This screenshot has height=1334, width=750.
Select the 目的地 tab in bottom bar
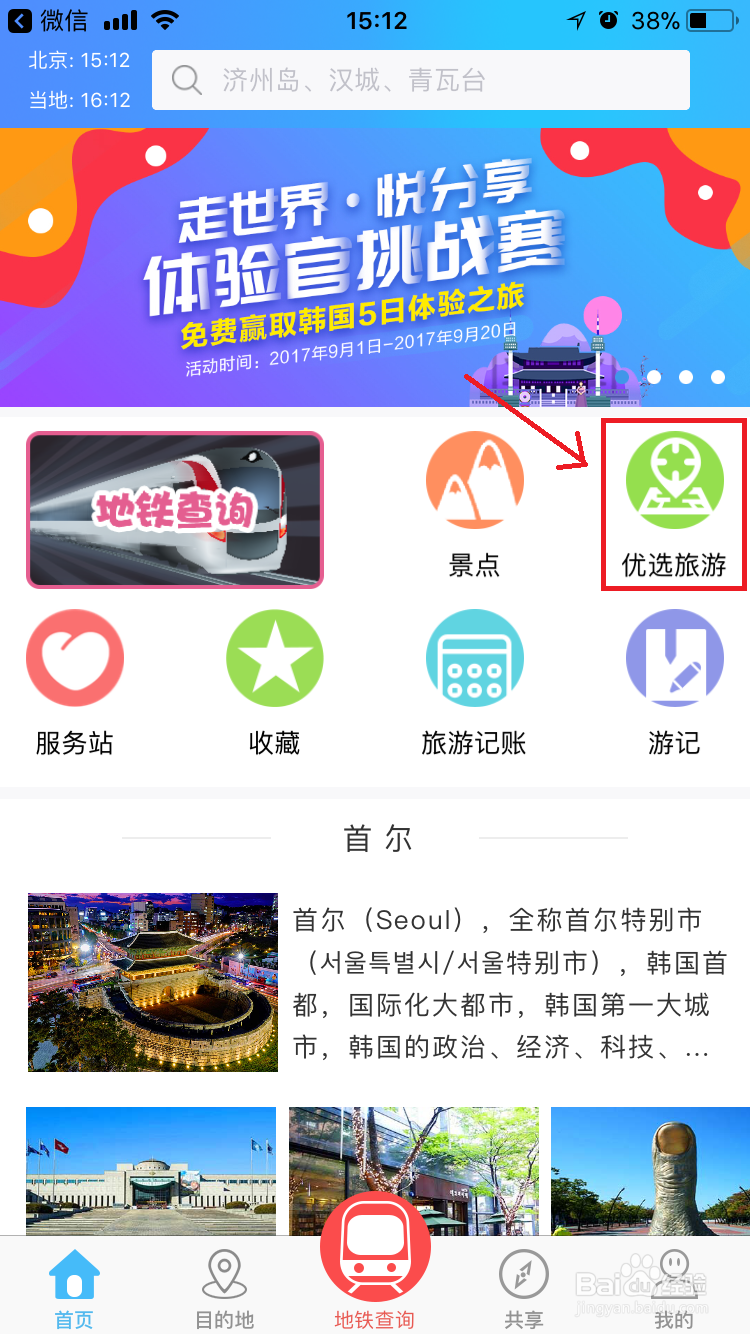[225, 1285]
